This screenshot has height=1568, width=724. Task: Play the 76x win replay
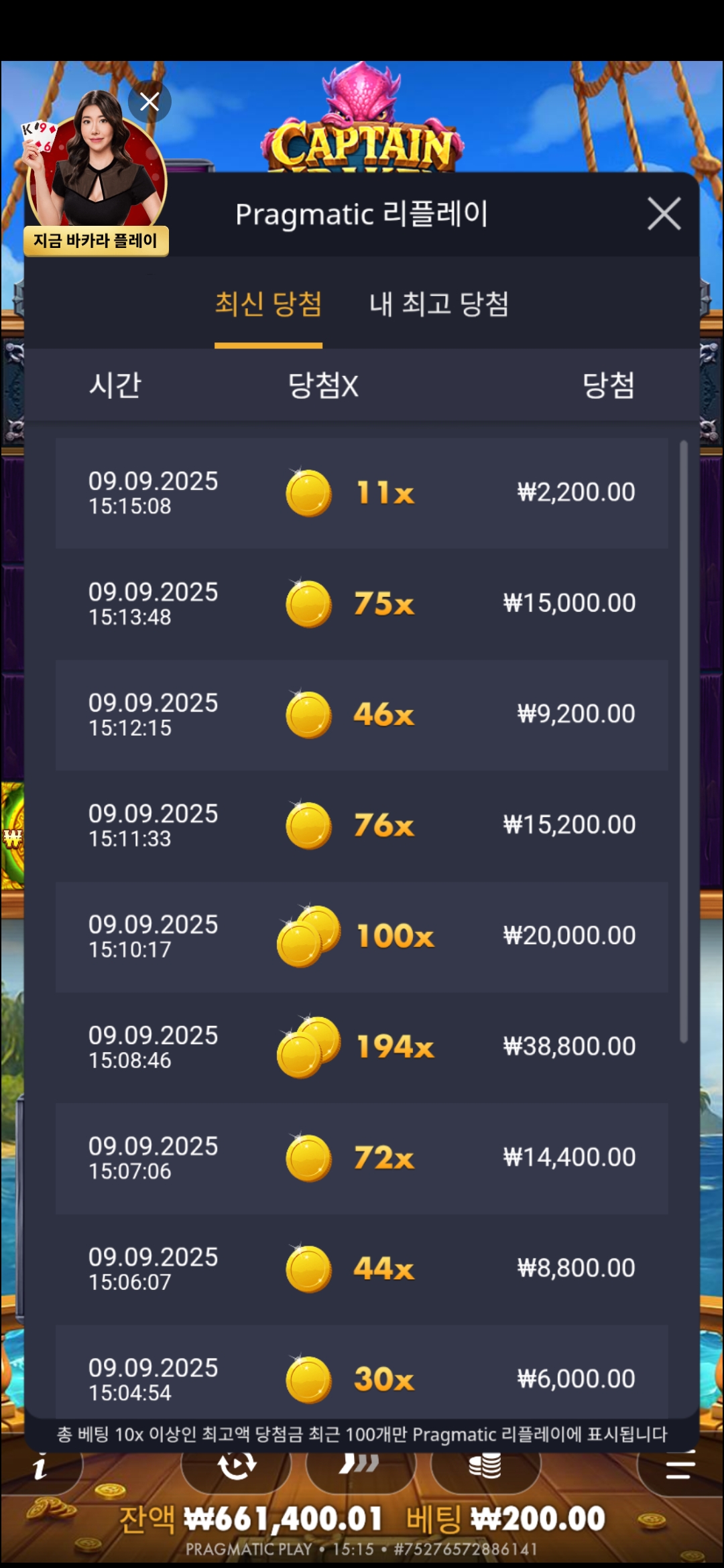pyautogui.click(x=361, y=825)
